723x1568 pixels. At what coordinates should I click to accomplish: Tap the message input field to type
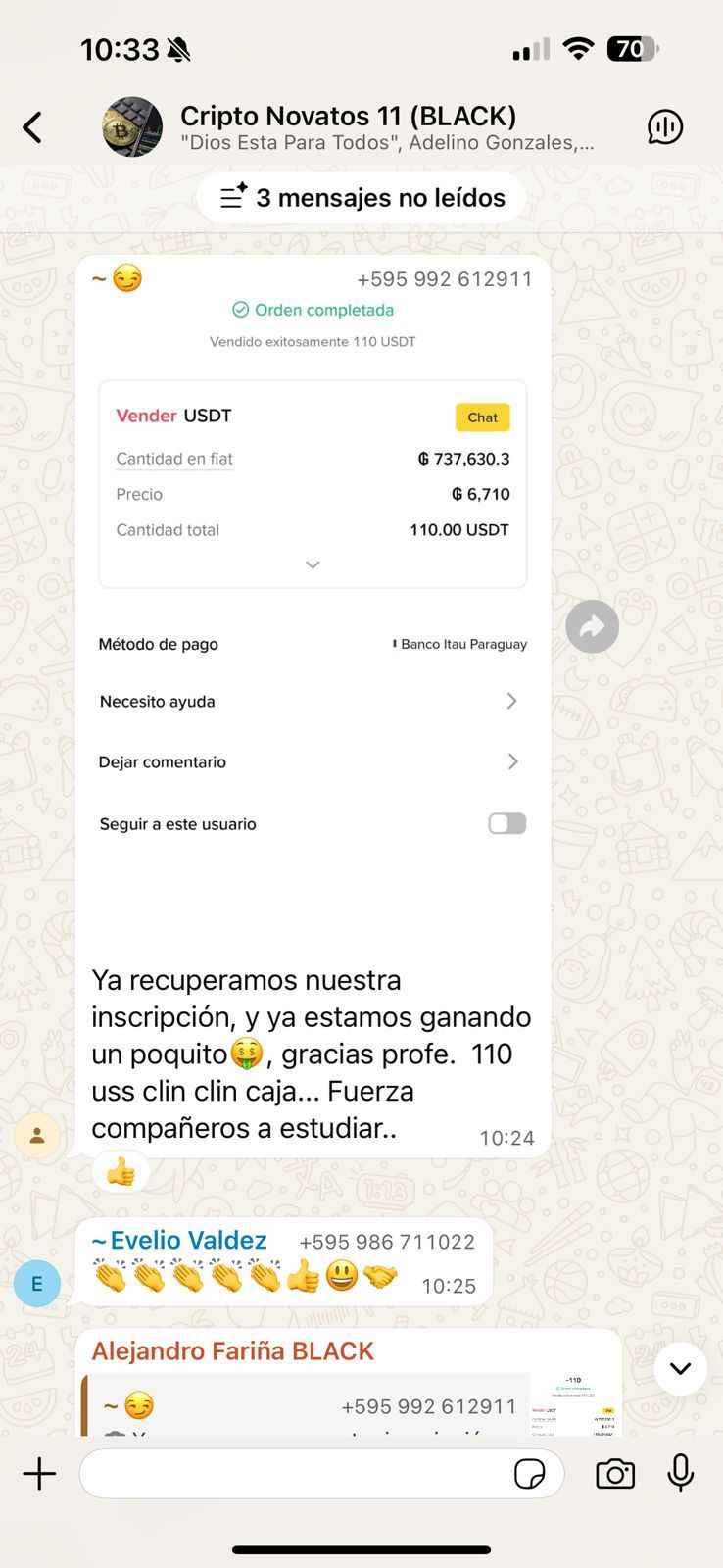pos(294,1473)
